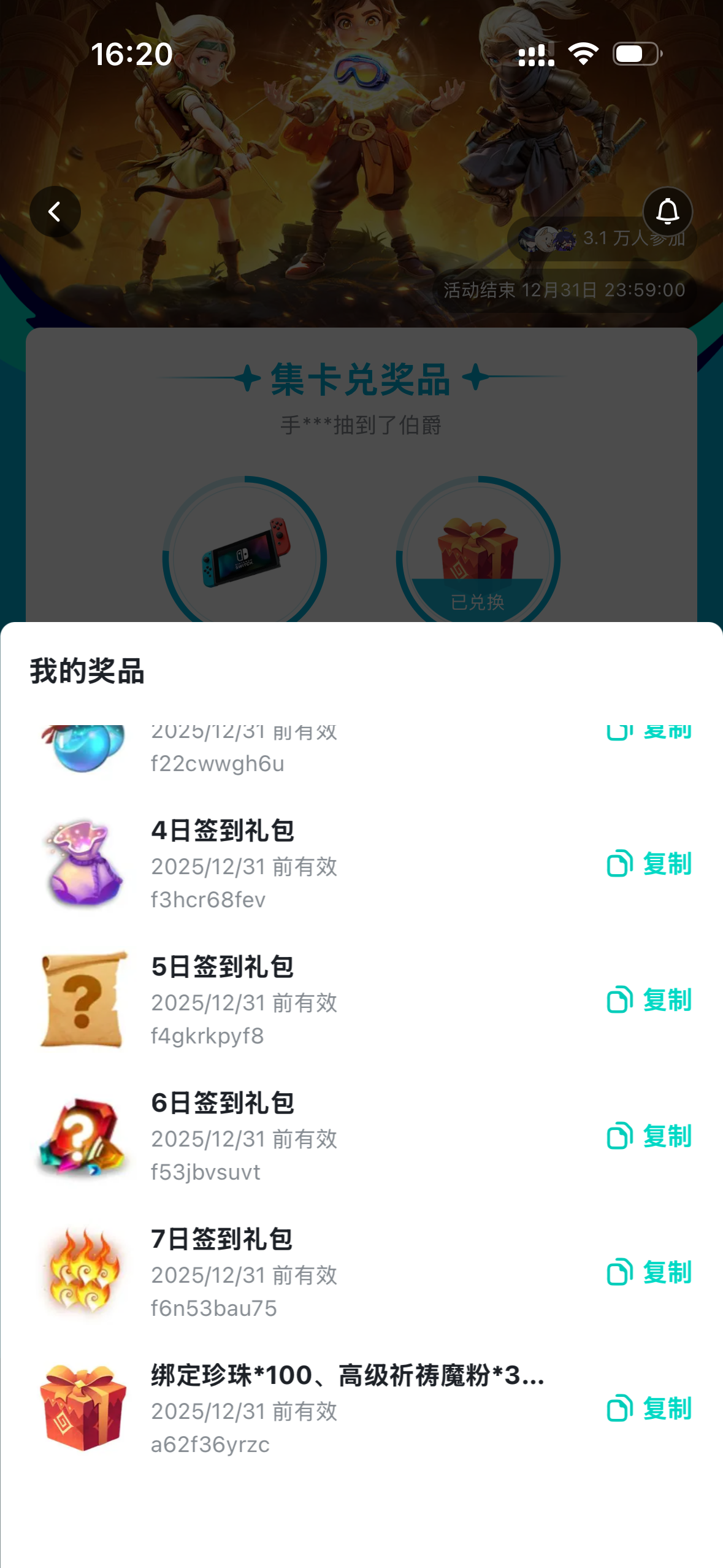Open the notifications bell

click(x=667, y=212)
